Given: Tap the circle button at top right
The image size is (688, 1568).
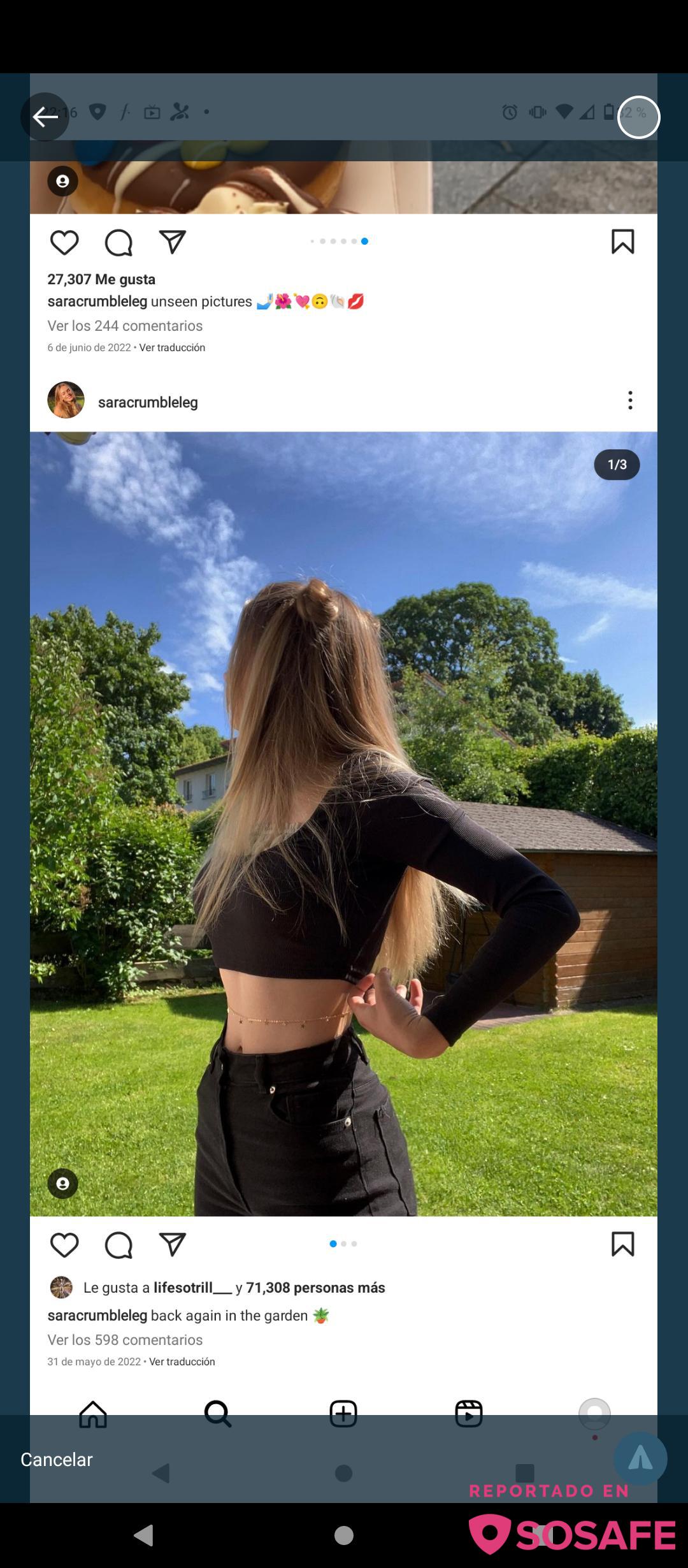Looking at the screenshot, I should 638,117.
